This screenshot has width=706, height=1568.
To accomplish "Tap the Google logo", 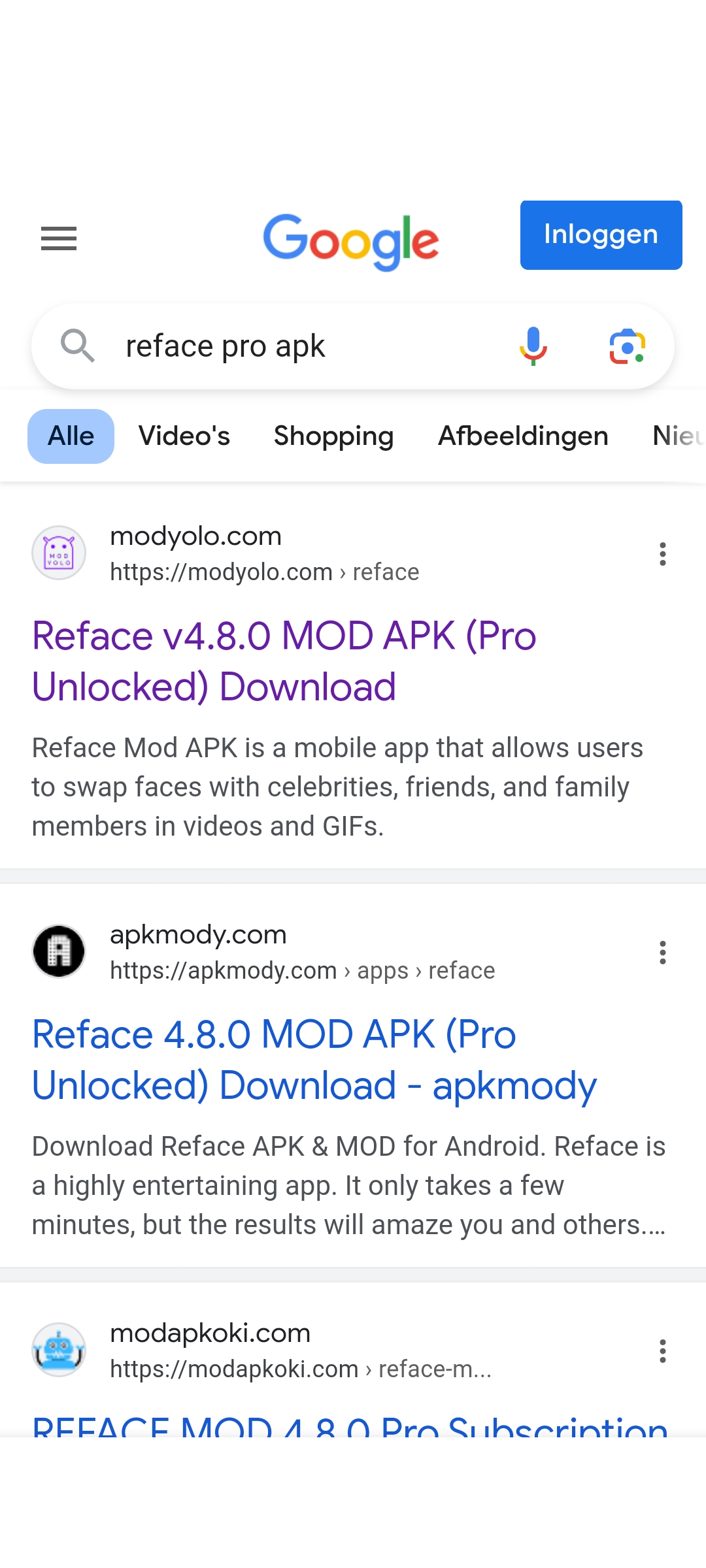I will [x=351, y=242].
